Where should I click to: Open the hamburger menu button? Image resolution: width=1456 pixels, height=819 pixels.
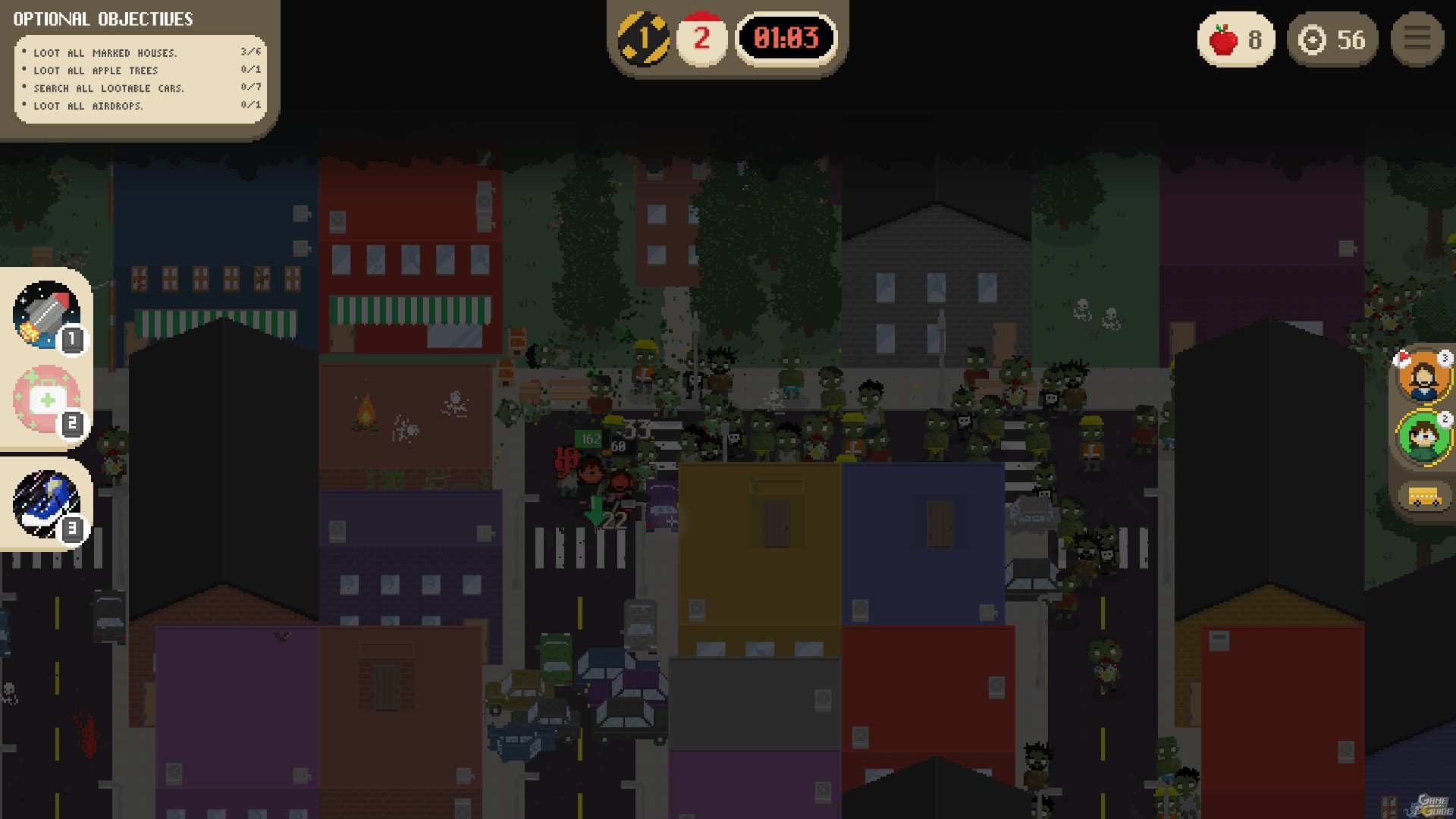pyautogui.click(x=1417, y=39)
